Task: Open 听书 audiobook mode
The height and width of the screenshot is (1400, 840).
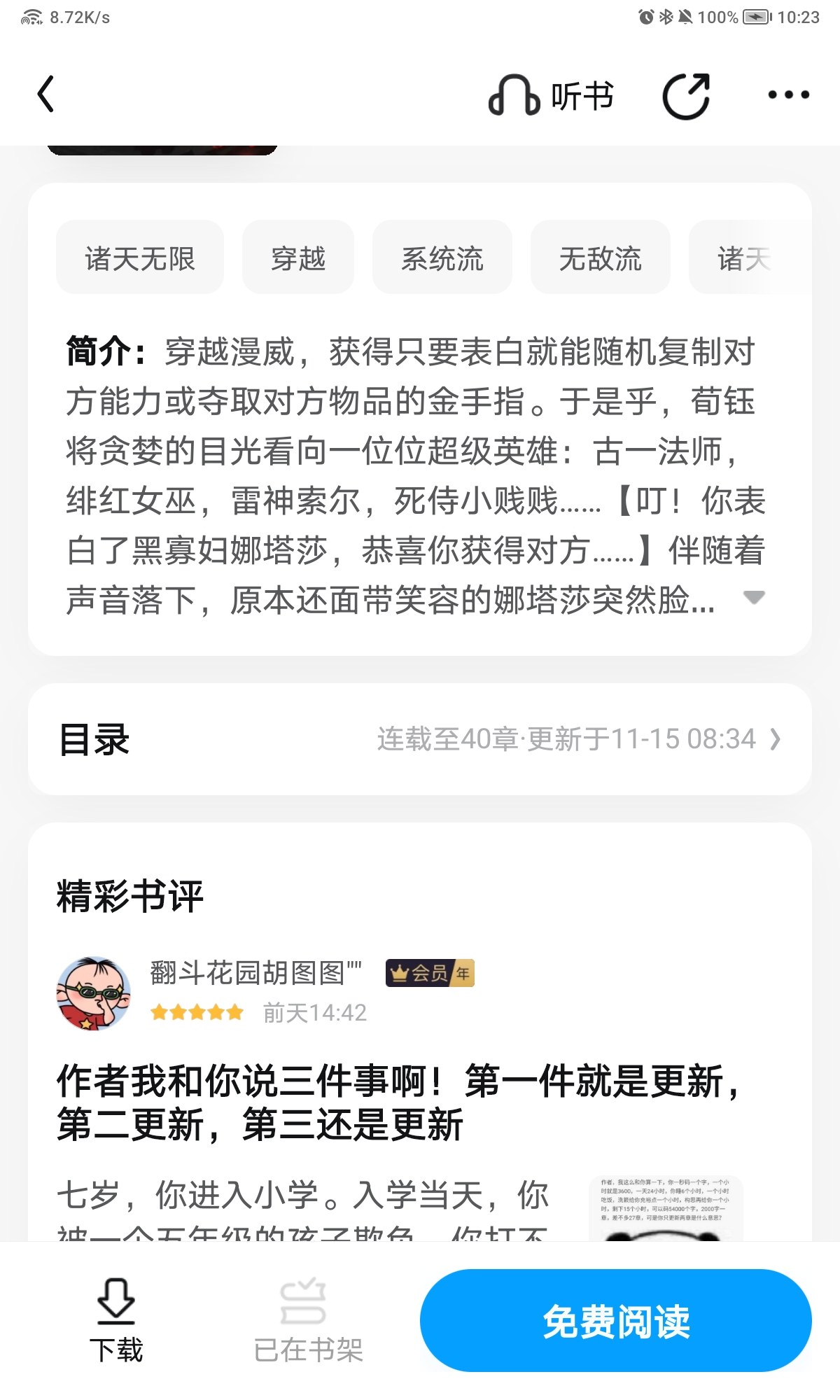Action: point(552,95)
